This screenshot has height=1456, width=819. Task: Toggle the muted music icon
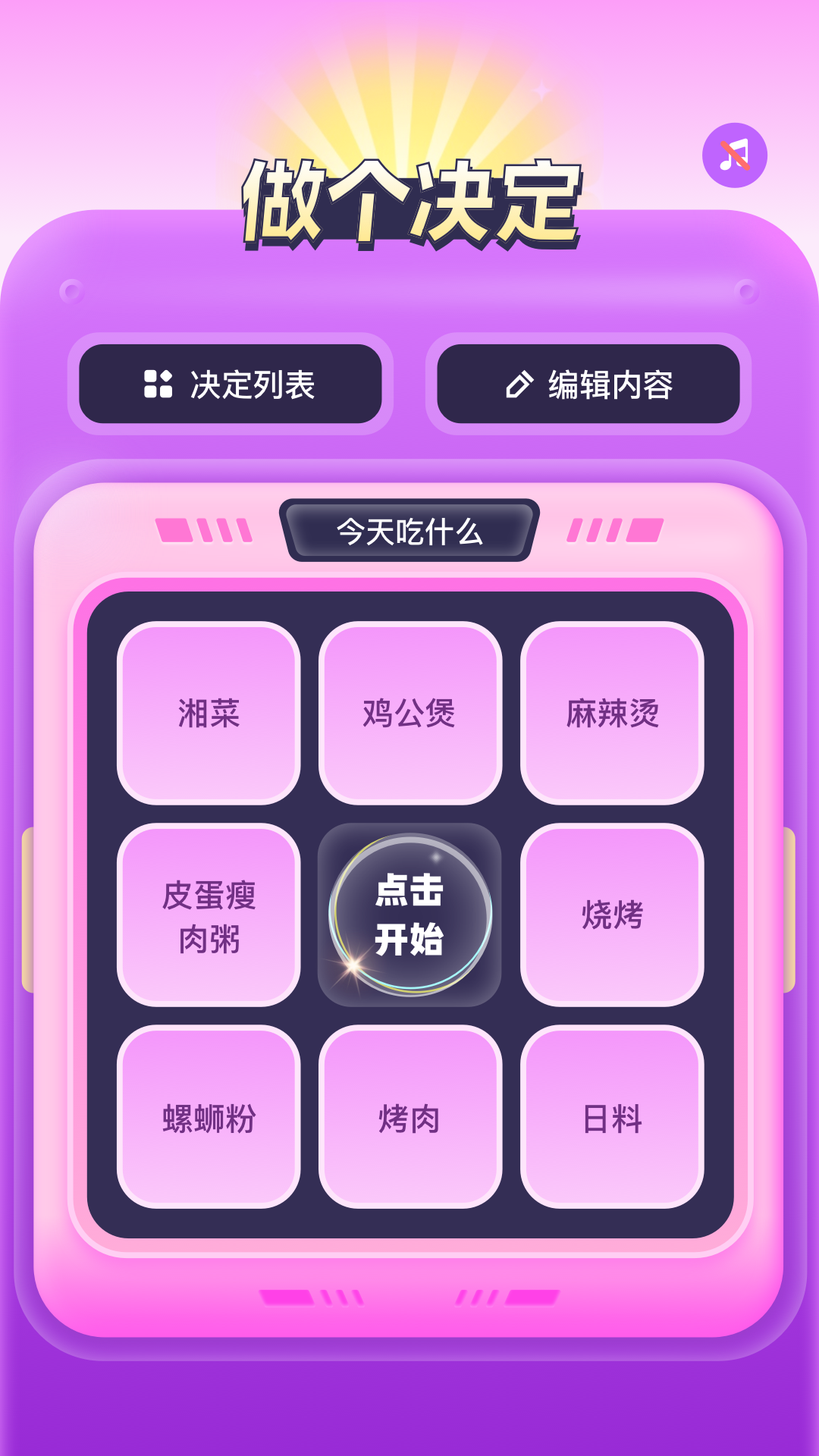734,155
